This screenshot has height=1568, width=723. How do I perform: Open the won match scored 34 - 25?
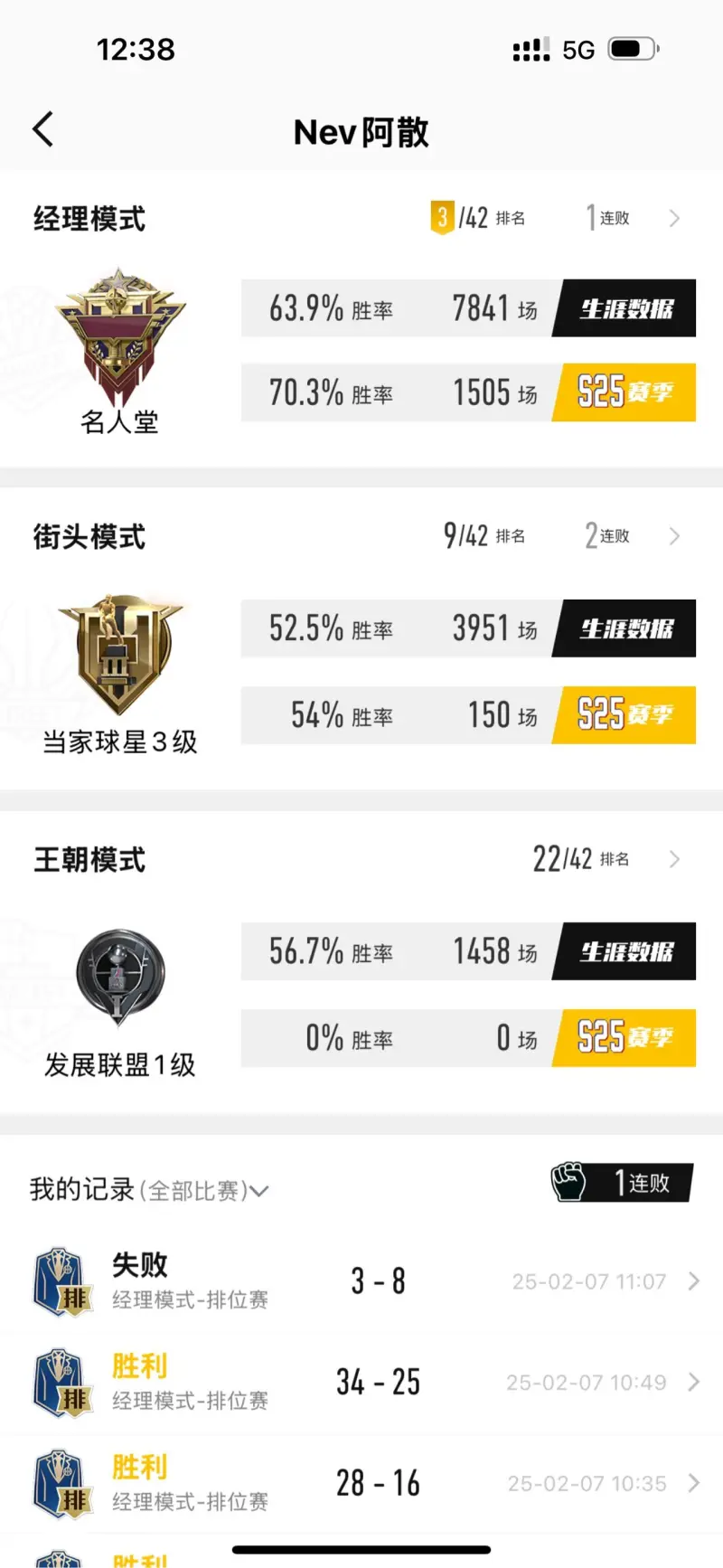tap(361, 1382)
